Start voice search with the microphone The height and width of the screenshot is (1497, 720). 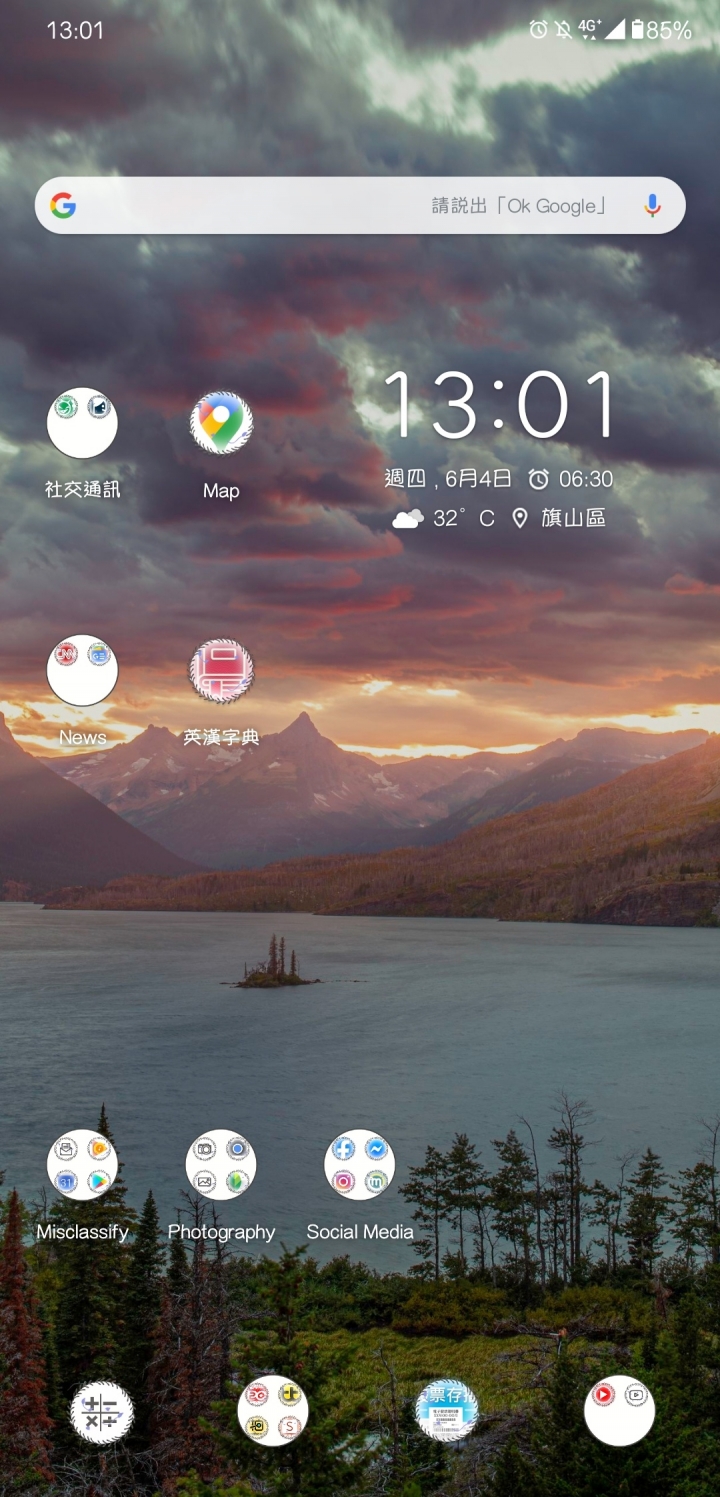click(x=652, y=206)
